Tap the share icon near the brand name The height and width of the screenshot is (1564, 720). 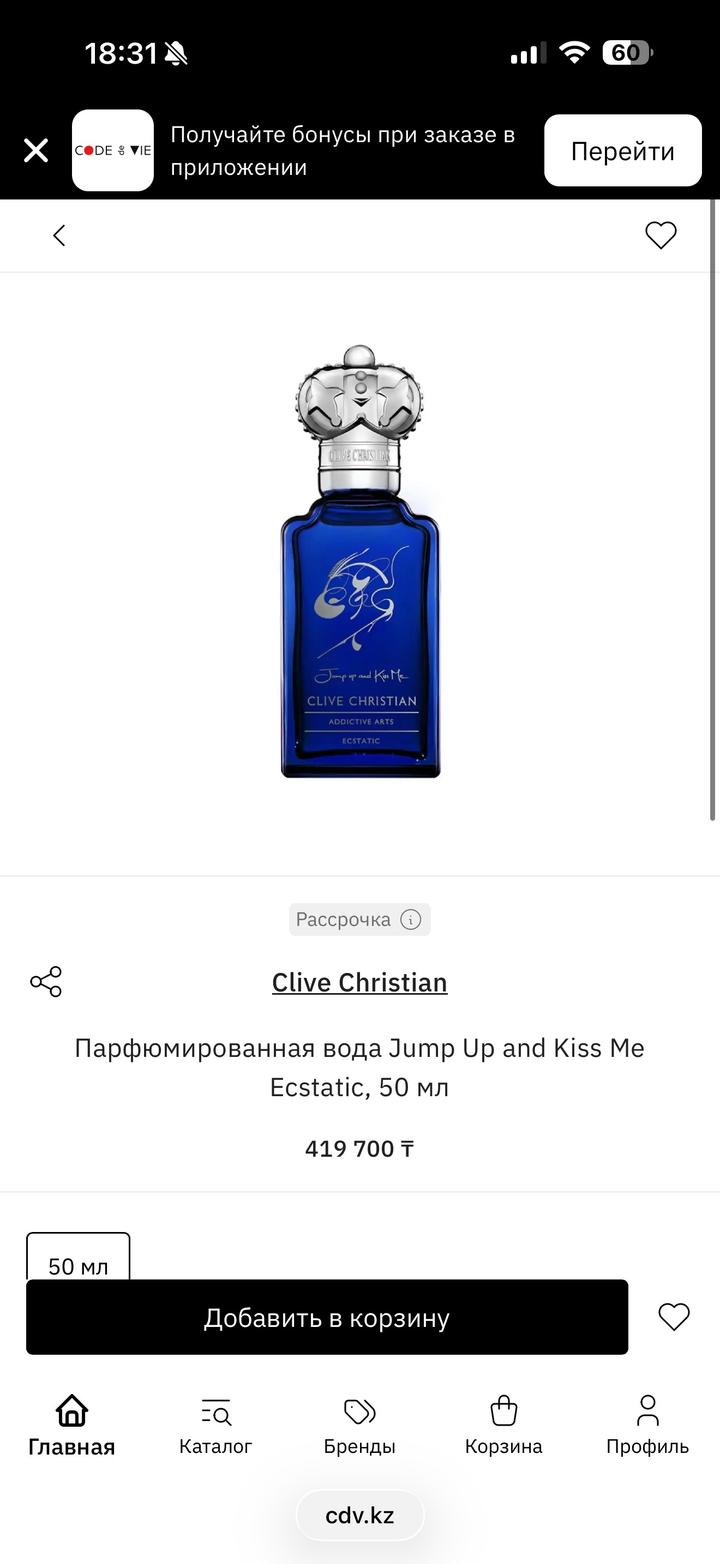click(x=47, y=982)
